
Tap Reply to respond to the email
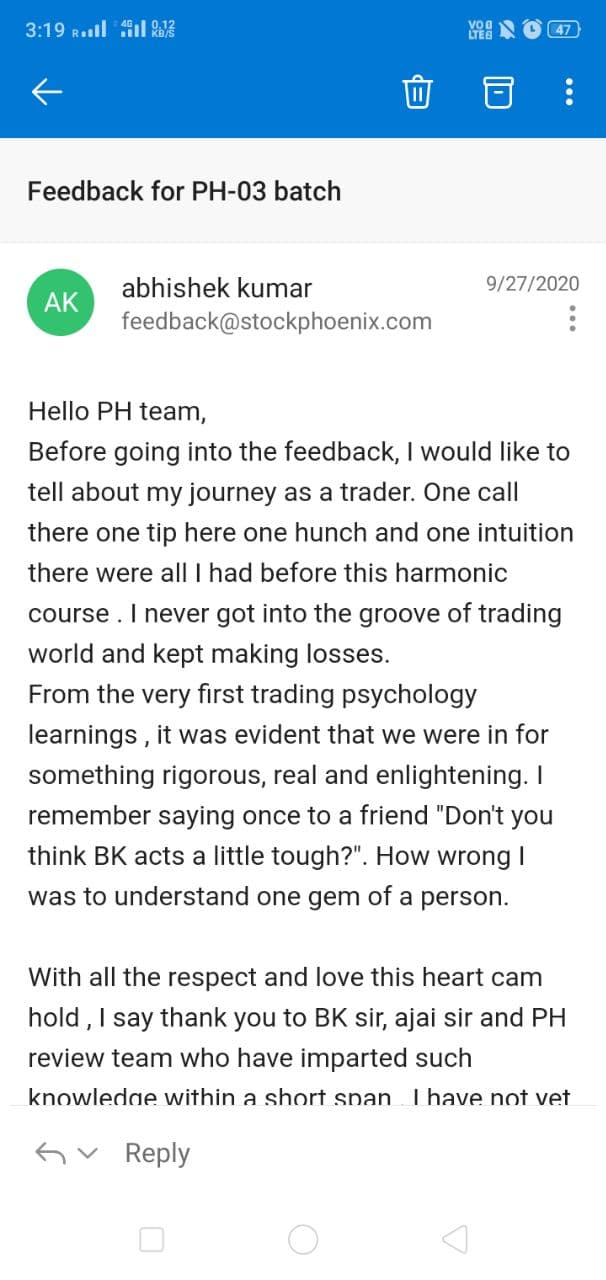(157, 1153)
